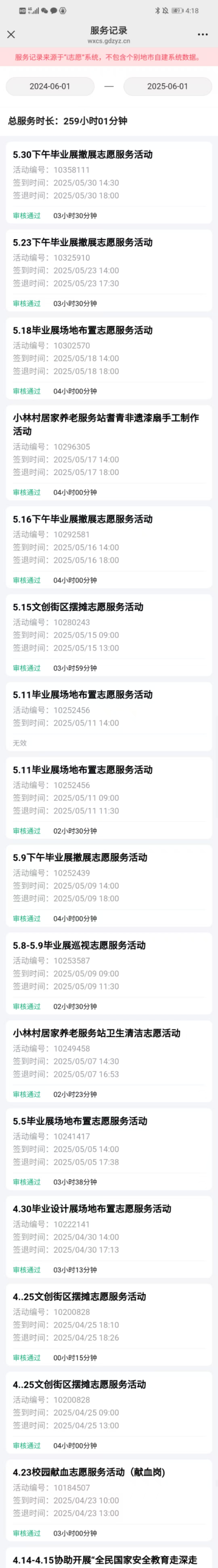Change the end date 2025-06-01

[x=168, y=86]
